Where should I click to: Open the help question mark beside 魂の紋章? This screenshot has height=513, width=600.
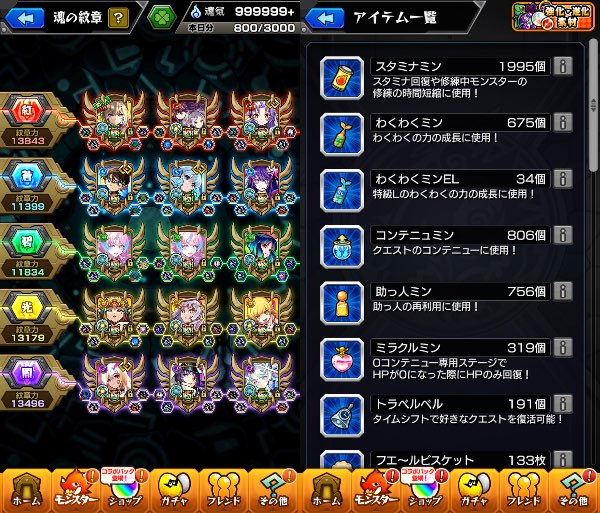point(118,16)
